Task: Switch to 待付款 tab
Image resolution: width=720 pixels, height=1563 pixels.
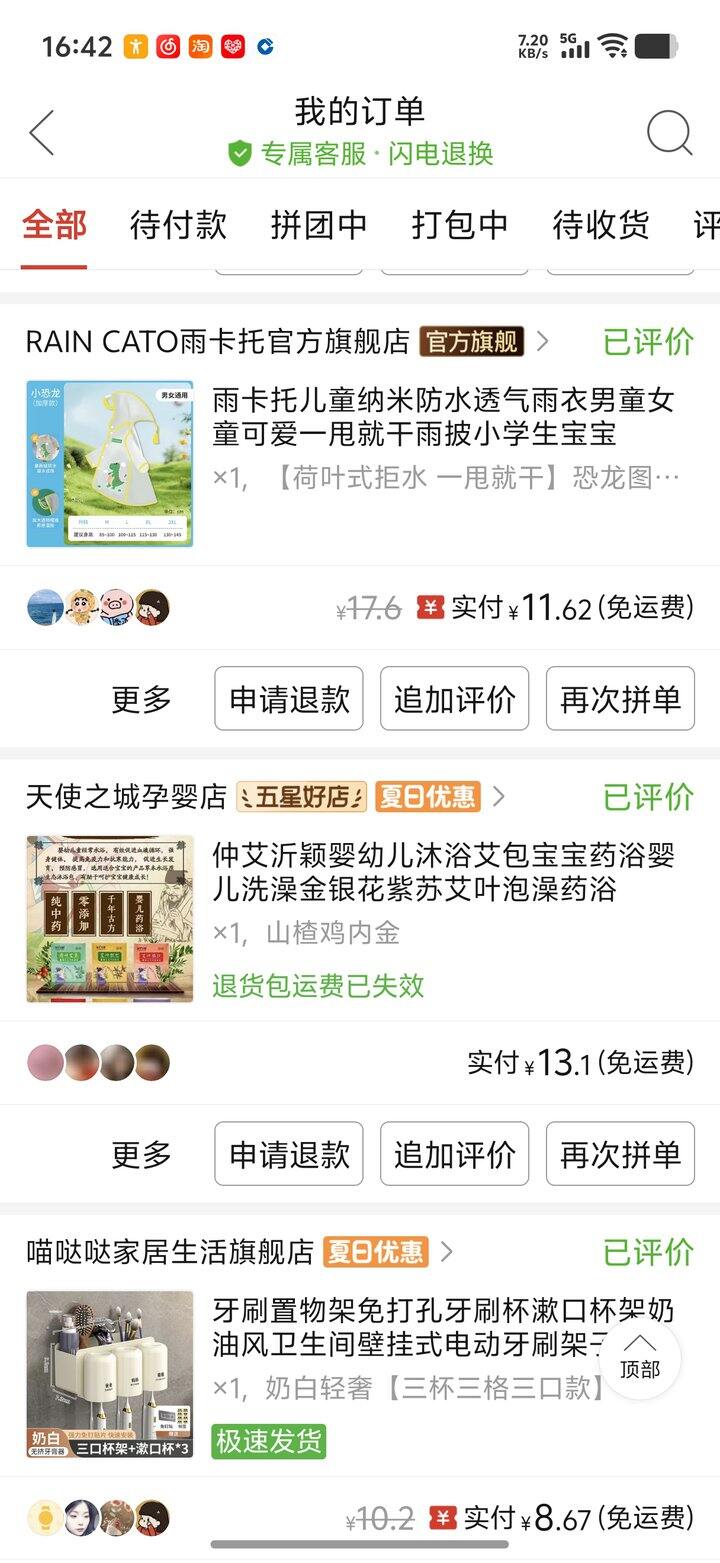Action: pos(178,225)
